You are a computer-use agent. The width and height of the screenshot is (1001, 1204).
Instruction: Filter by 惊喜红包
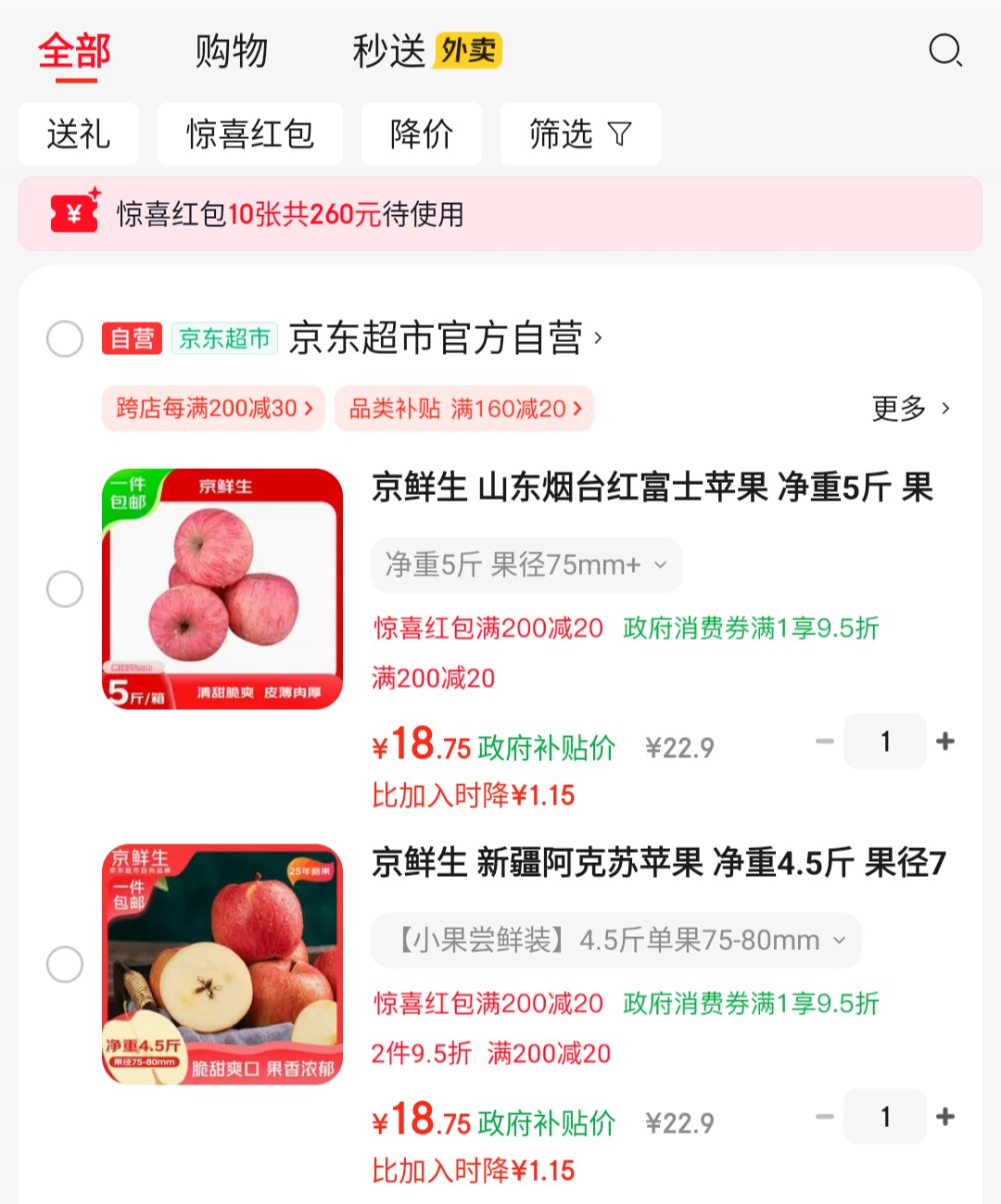tap(250, 134)
